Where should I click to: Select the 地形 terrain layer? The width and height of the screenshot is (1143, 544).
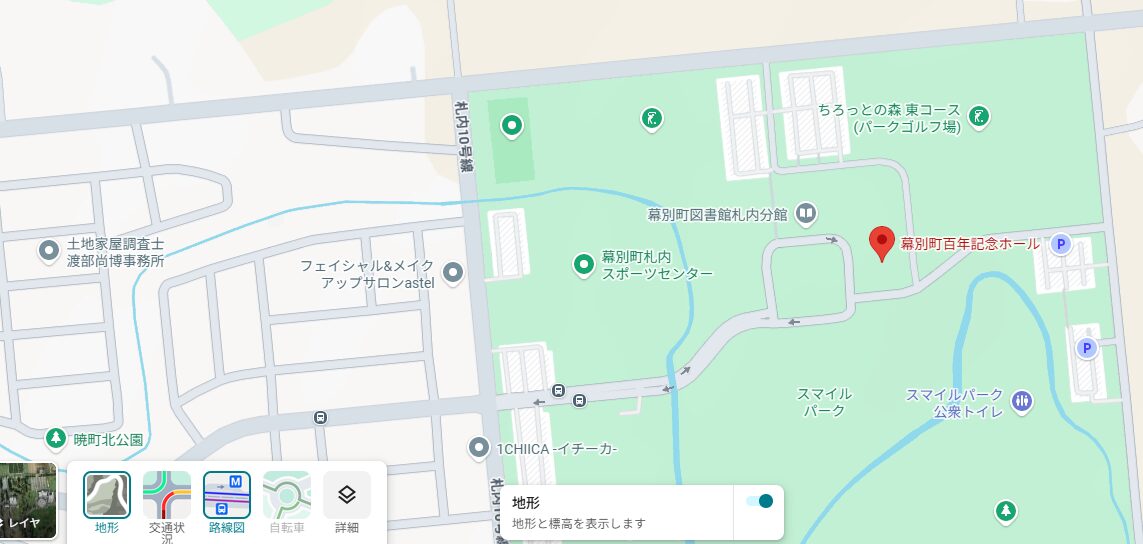pos(107,495)
